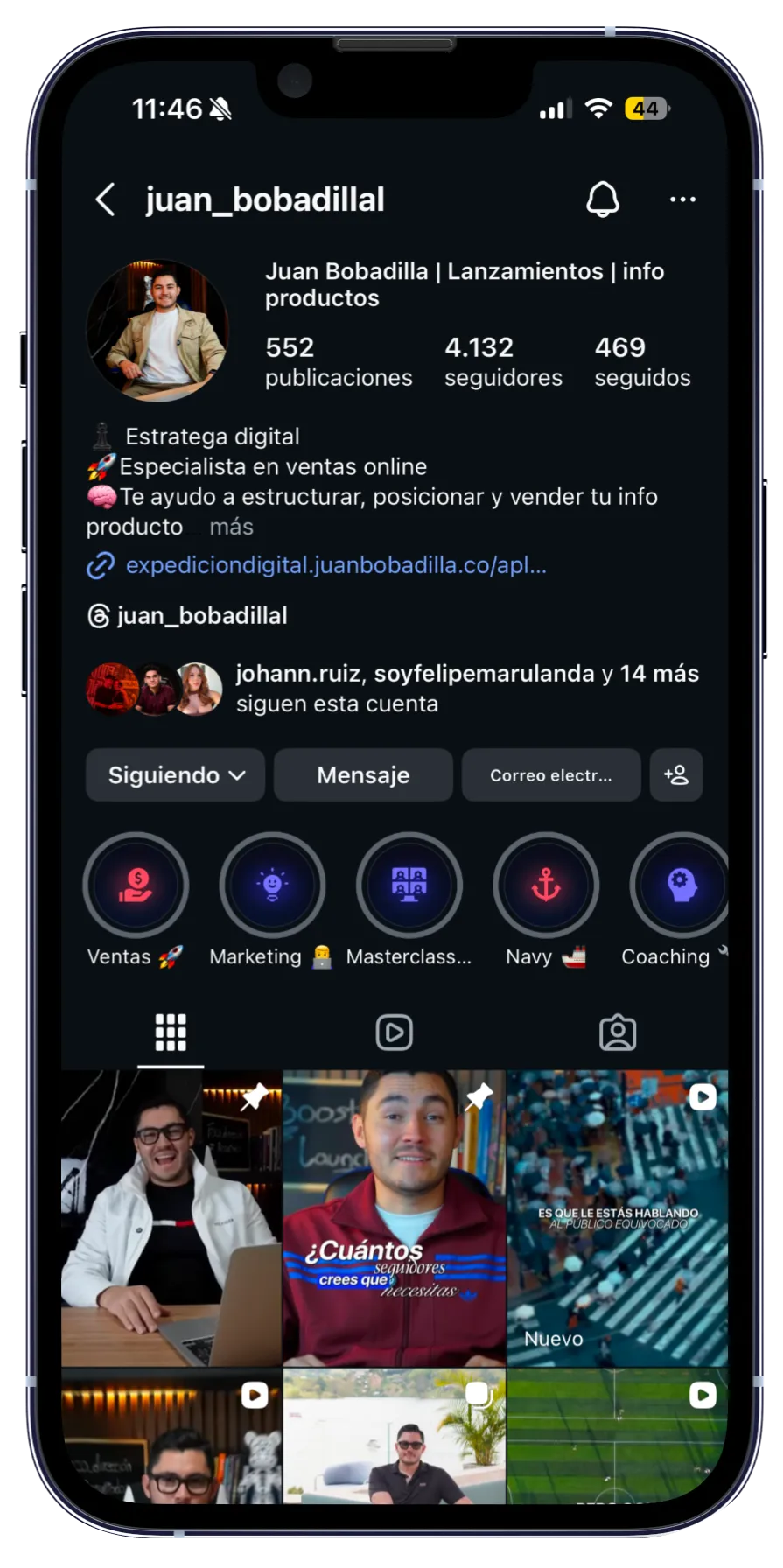The width and height of the screenshot is (783, 1568).
Task: Open the Coaching story highlight
Action: point(679,885)
